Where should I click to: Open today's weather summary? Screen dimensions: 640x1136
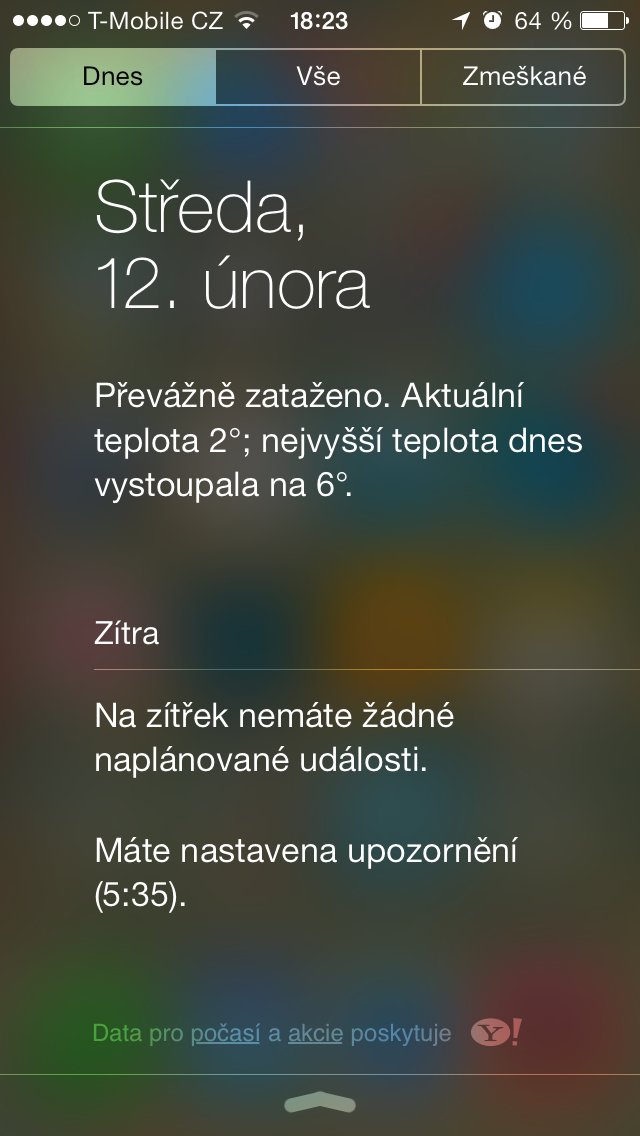(338, 441)
